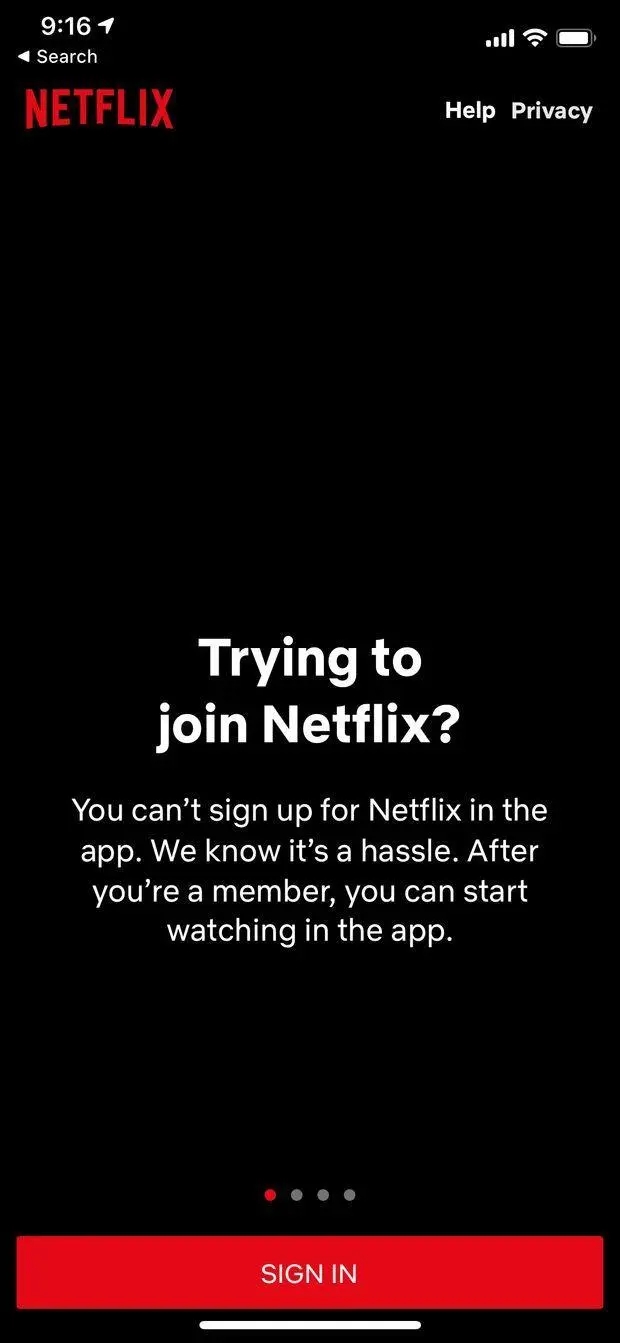This screenshot has height=1343, width=620.
Task: Open the Privacy link
Action: (551, 110)
